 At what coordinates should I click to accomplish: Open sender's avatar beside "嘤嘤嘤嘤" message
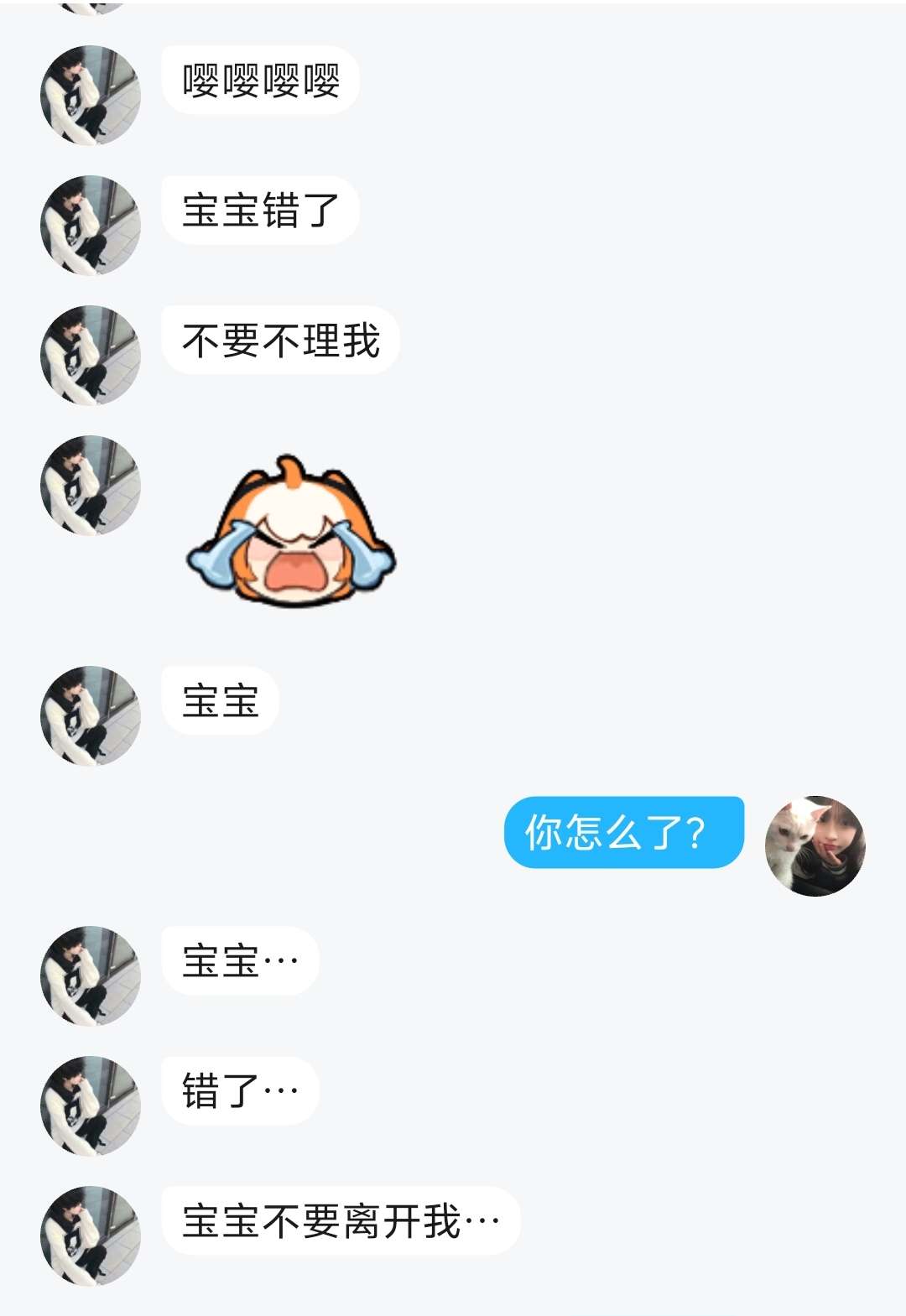[x=91, y=95]
